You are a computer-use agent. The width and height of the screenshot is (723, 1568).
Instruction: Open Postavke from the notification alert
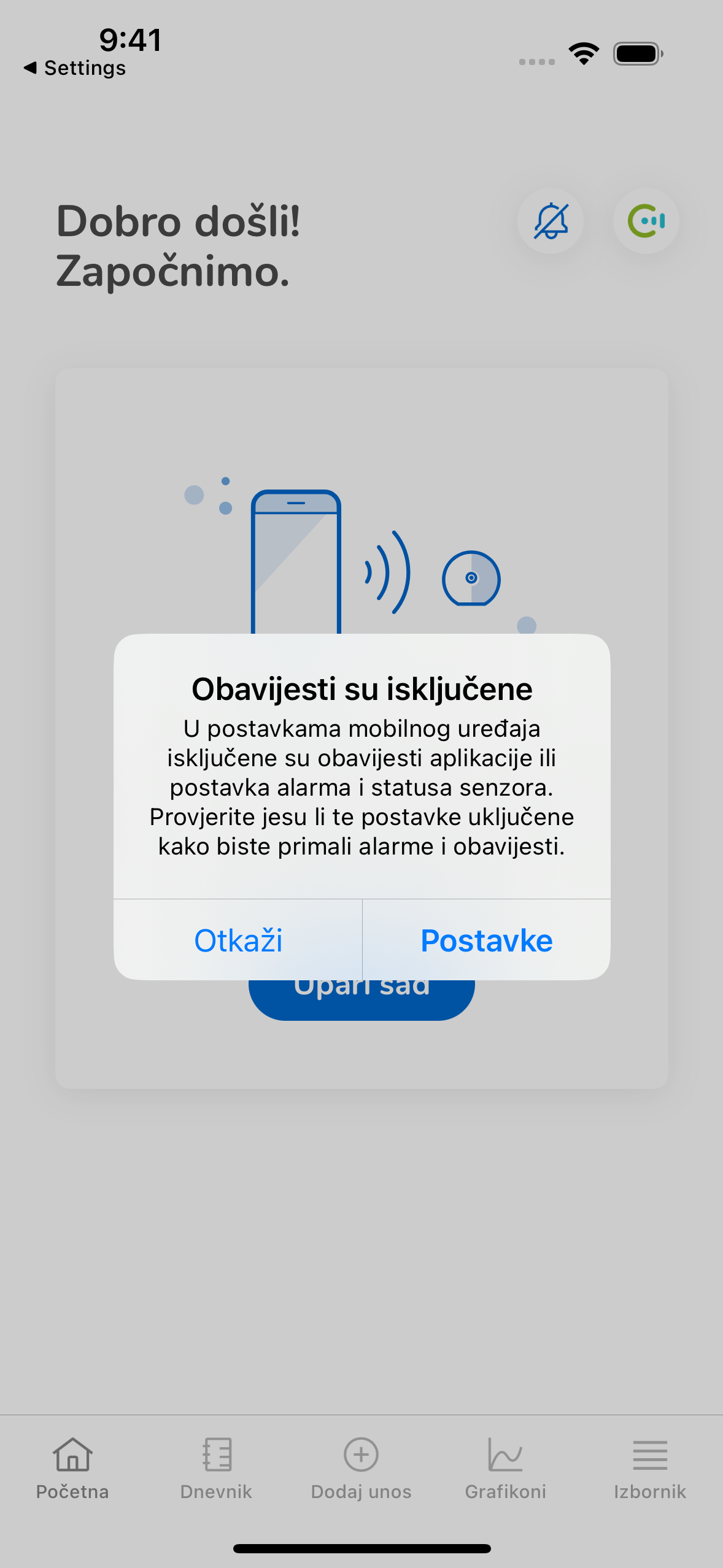[x=486, y=940]
